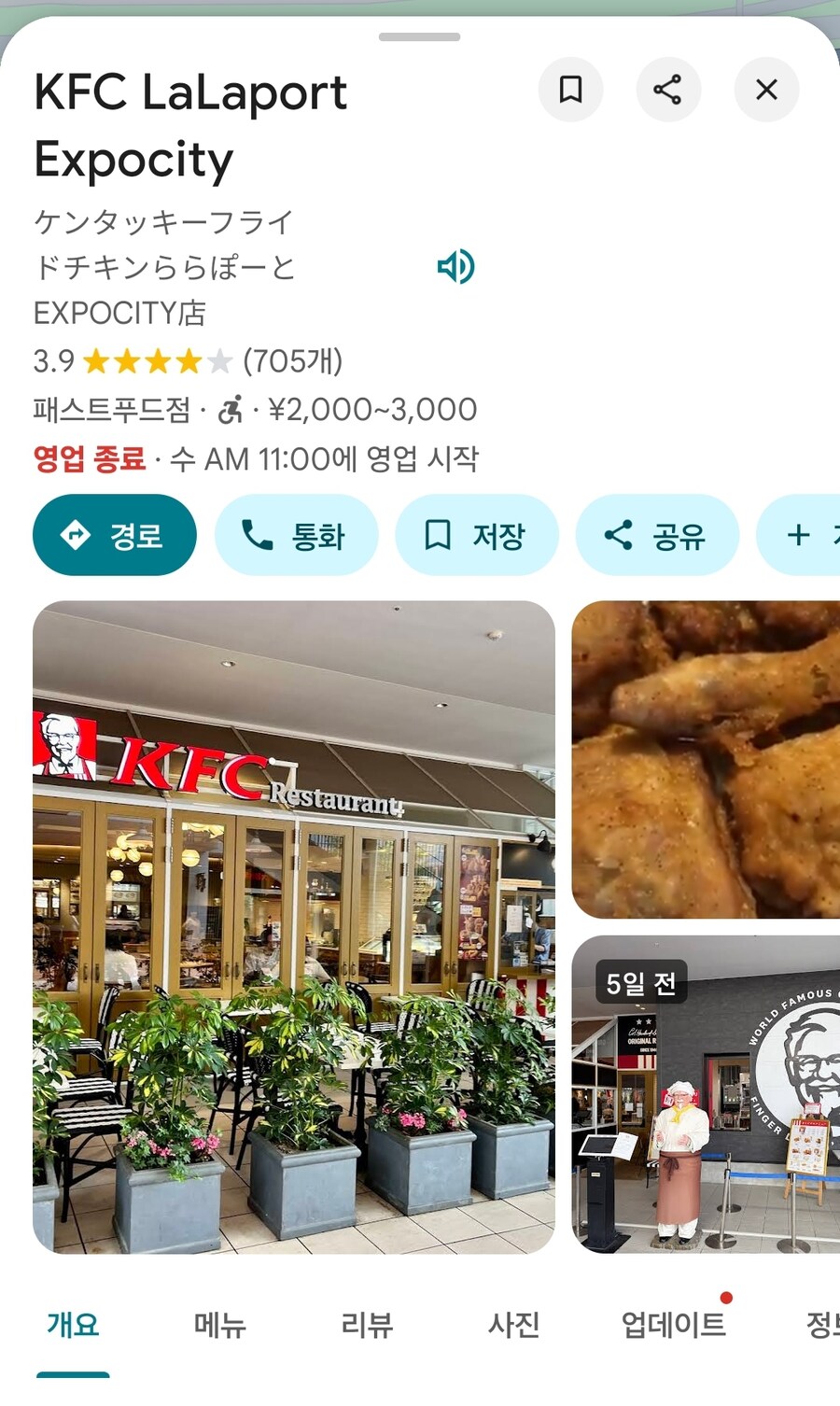Image resolution: width=840 pixels, height=1406 pixels.
Task: Tap the bookmark icon at the top
Action: pyautogui.click(x=571, y=90)
